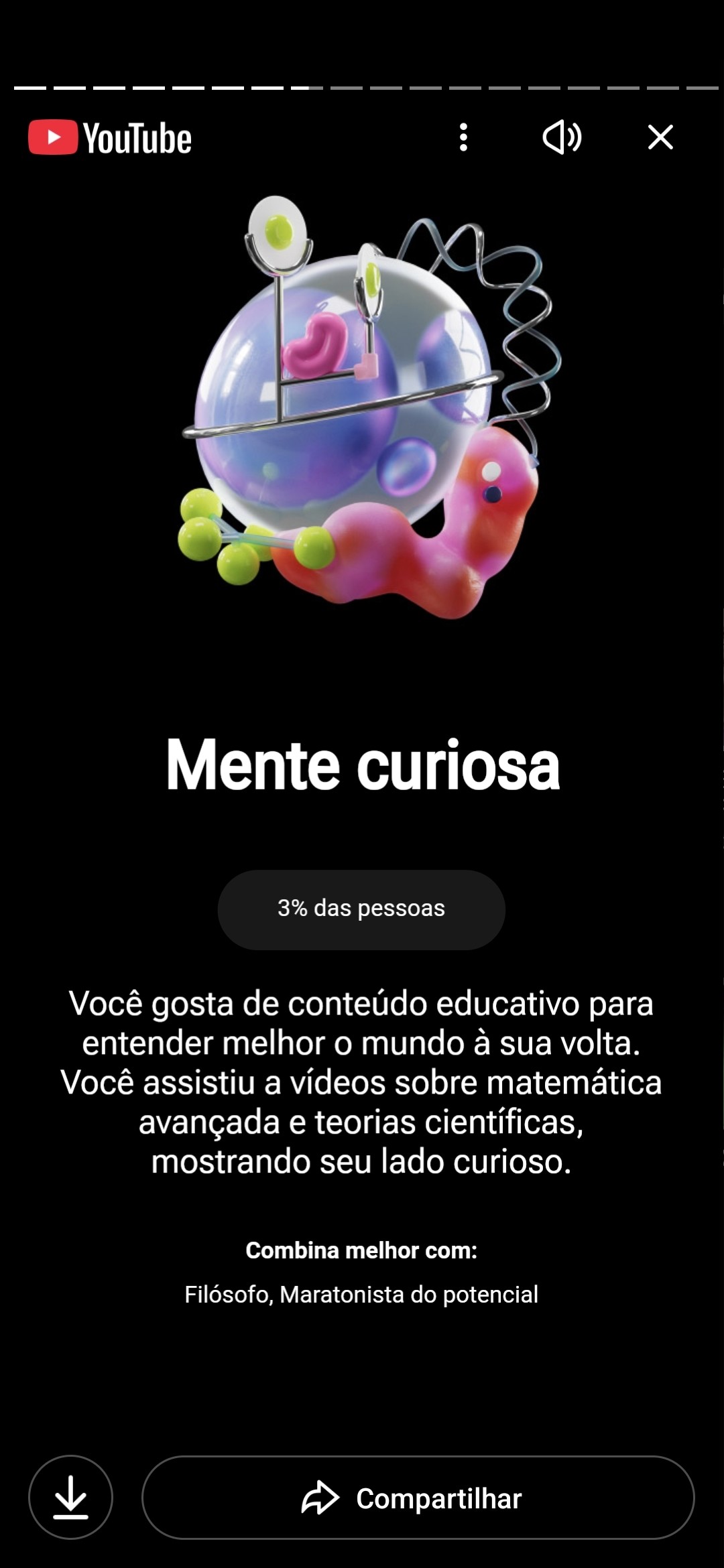724x1568 pixels.
Task: Mute the recap sound
Action: pos(562,137)
